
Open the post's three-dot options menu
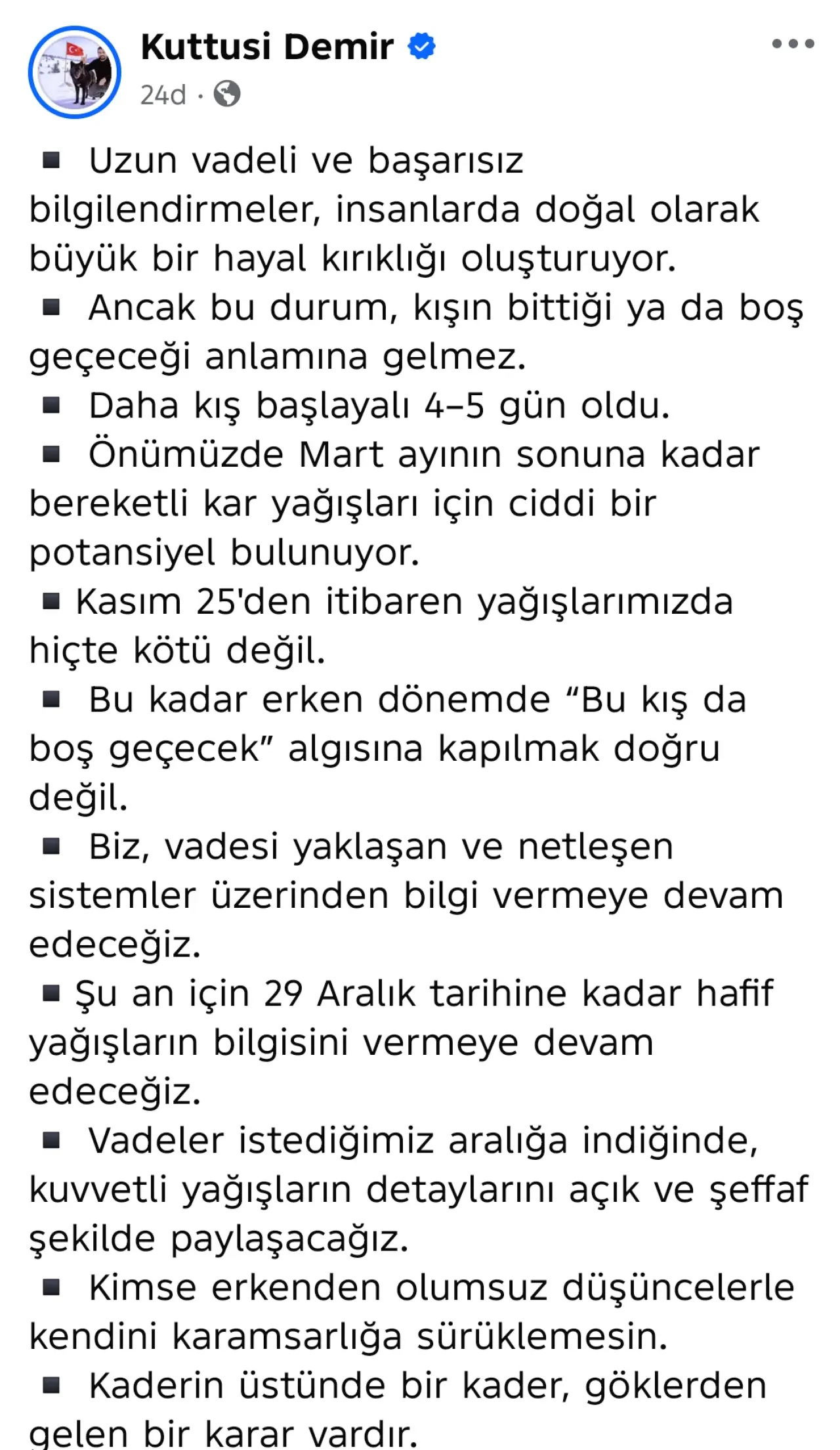click(x=792, y=45)
